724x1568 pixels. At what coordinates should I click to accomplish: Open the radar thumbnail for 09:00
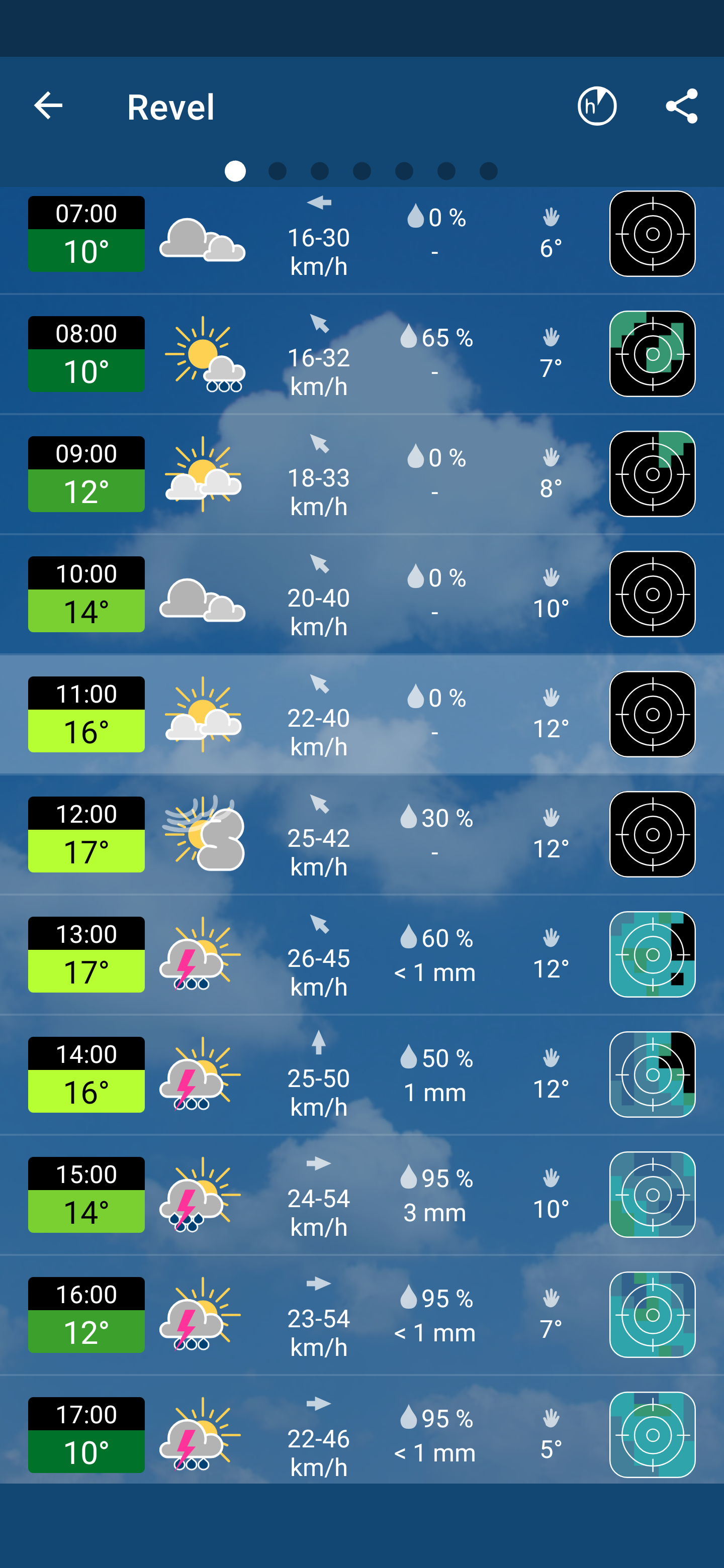pyautogui.click(x=652, y=474)
